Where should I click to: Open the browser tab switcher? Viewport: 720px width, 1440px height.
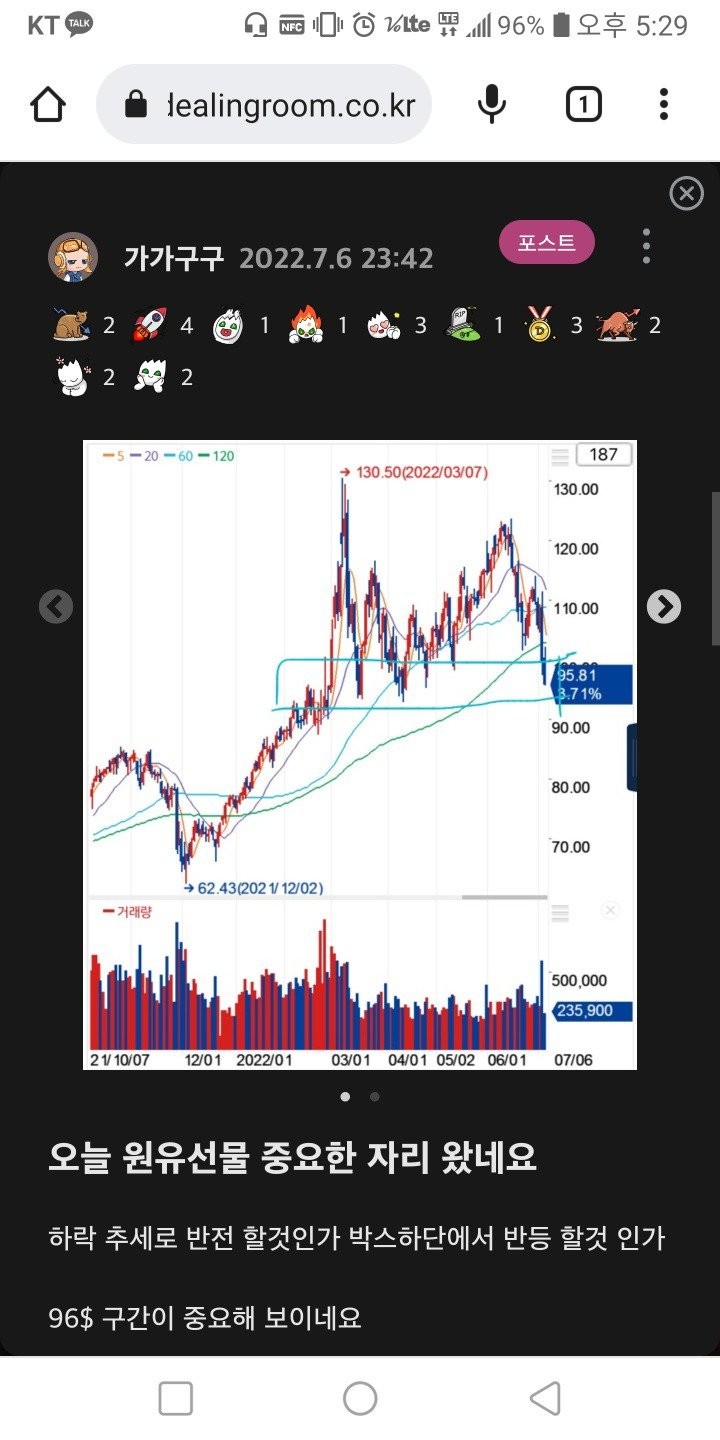[584, 105]
